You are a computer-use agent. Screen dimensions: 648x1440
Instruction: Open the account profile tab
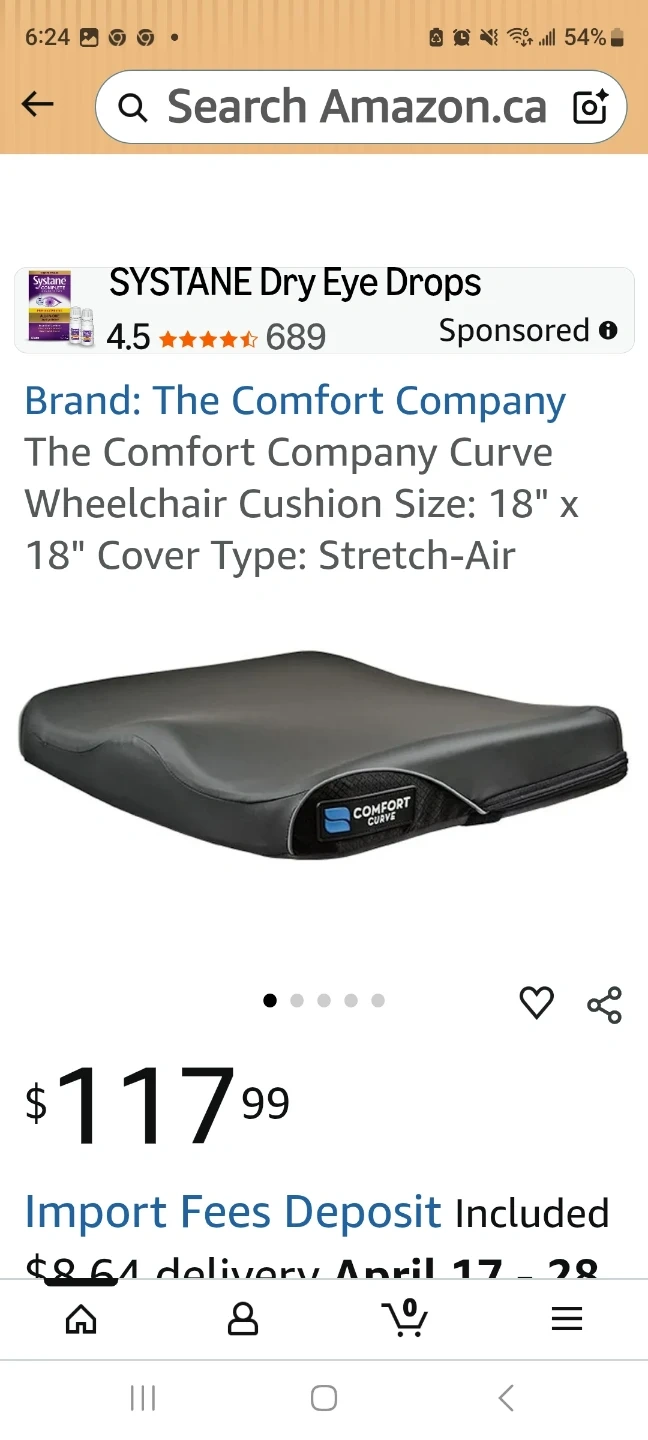pos(243,1320)
